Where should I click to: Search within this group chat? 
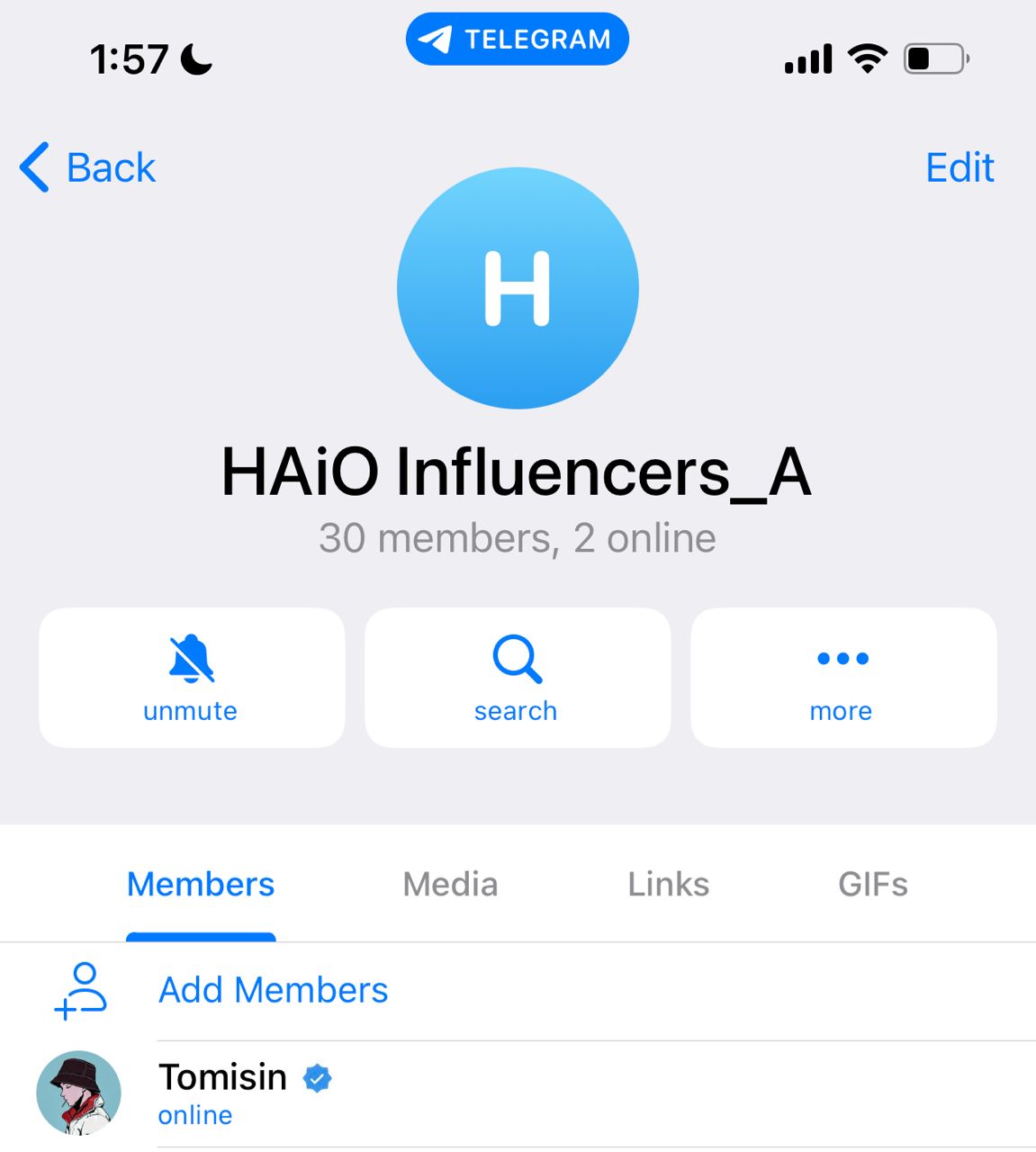pos(517,678)
